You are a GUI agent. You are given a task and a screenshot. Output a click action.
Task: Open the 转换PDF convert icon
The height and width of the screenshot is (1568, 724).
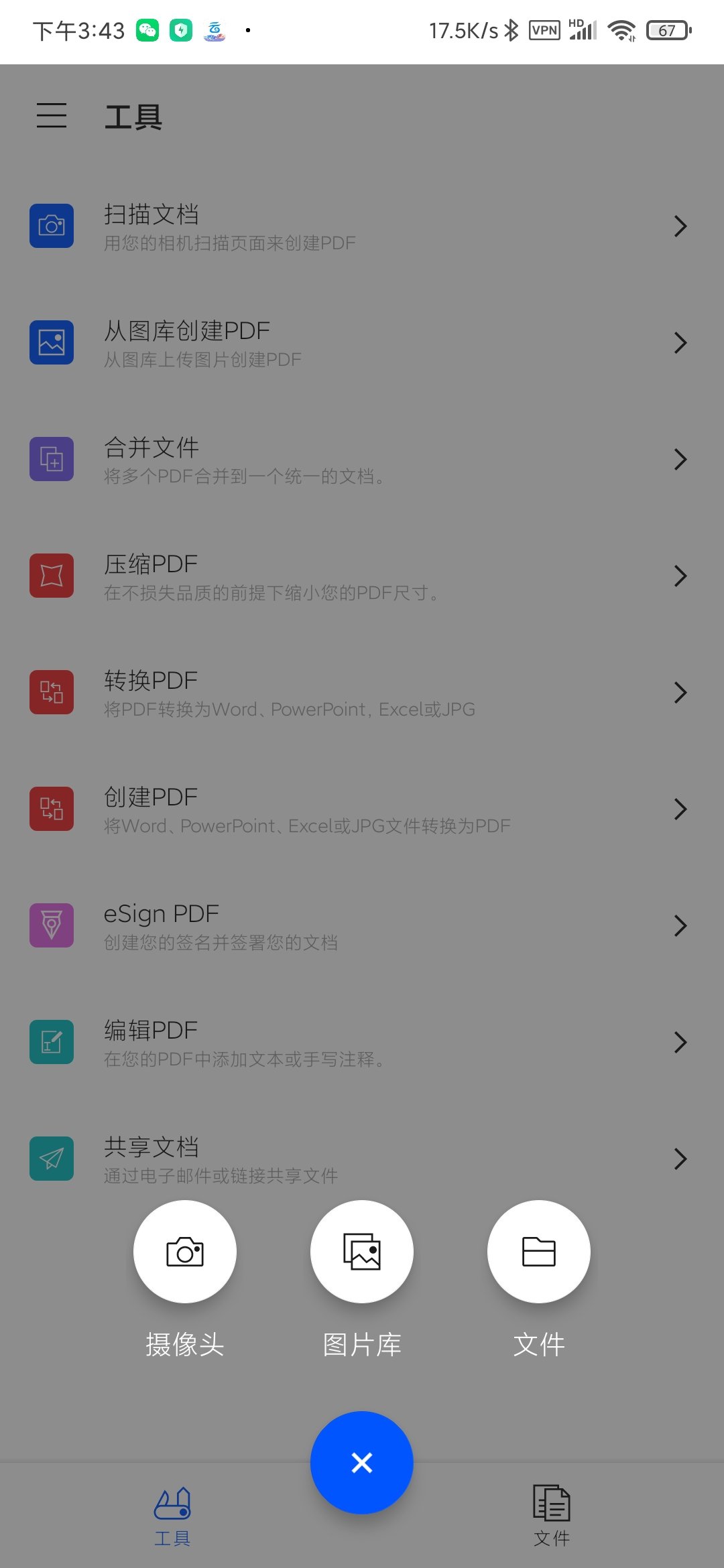tap(51, 692)
